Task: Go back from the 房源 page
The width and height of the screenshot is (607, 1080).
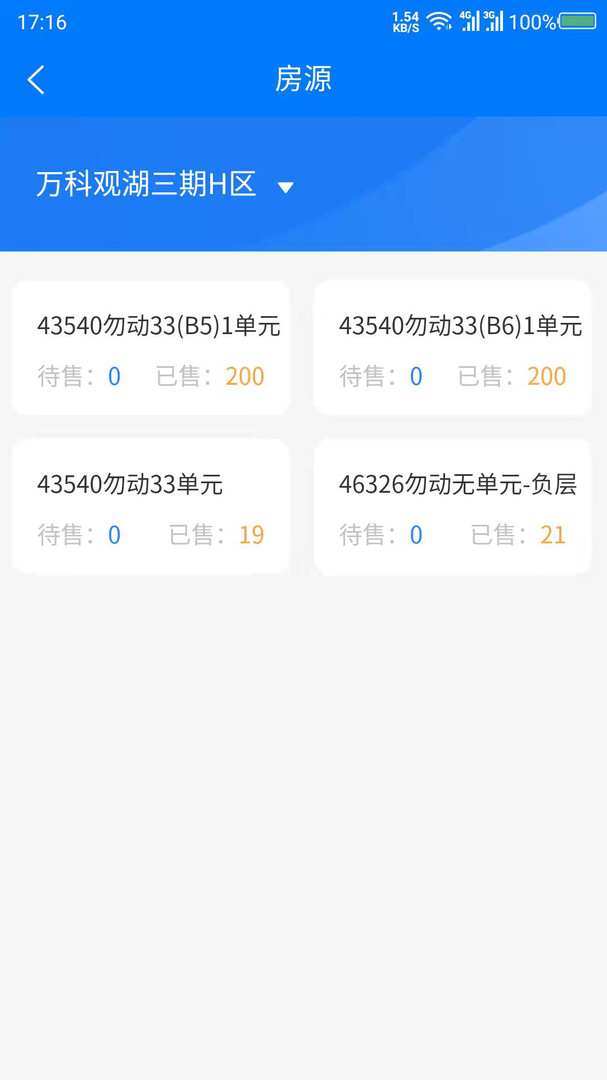Action: coord(36,79)
